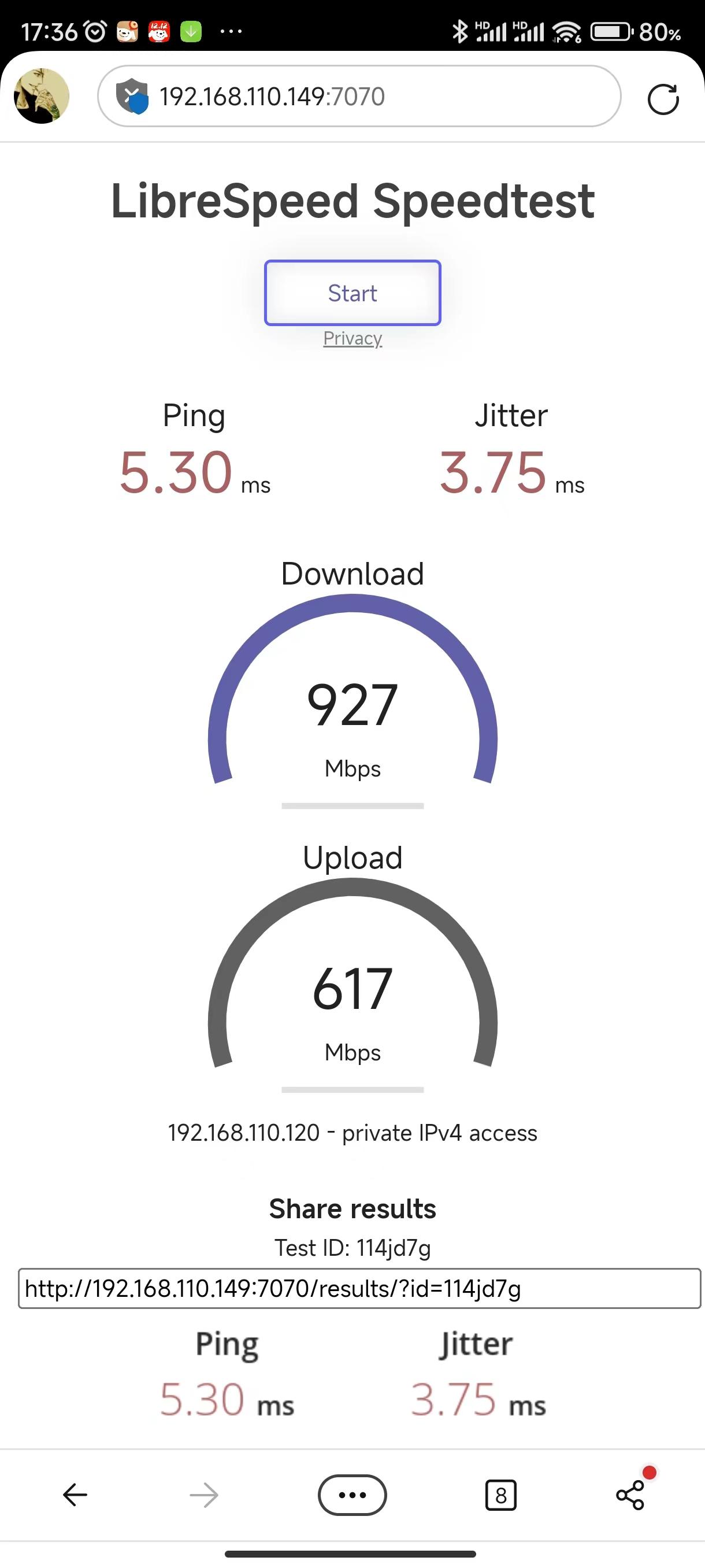Tap the address bar showing 192.168.110.149:7070

377,96
